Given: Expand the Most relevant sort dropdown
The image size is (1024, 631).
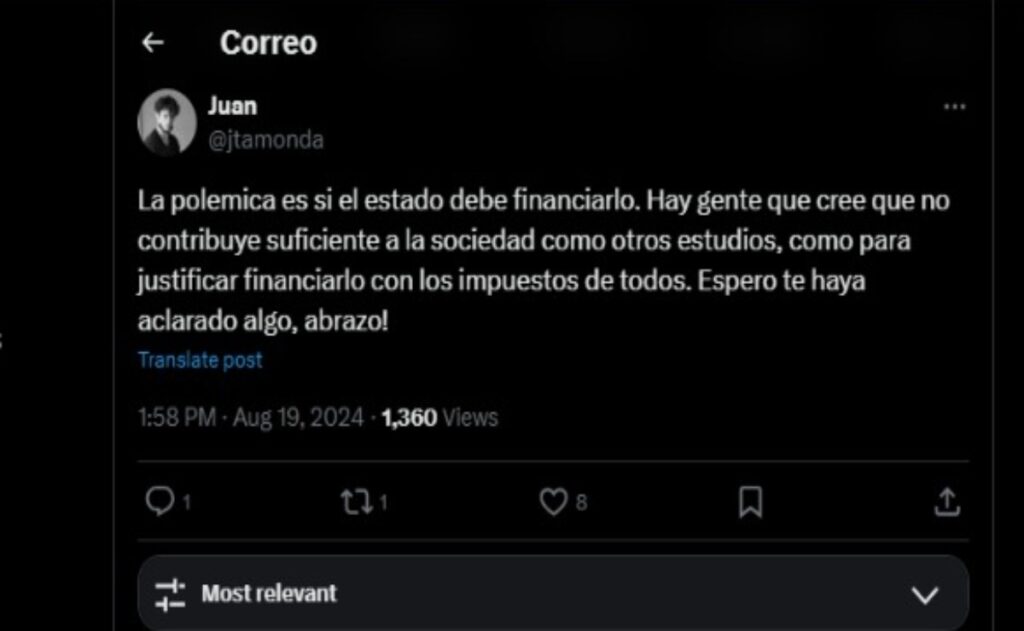Looking at the screenshot, I should pos(924,595).
